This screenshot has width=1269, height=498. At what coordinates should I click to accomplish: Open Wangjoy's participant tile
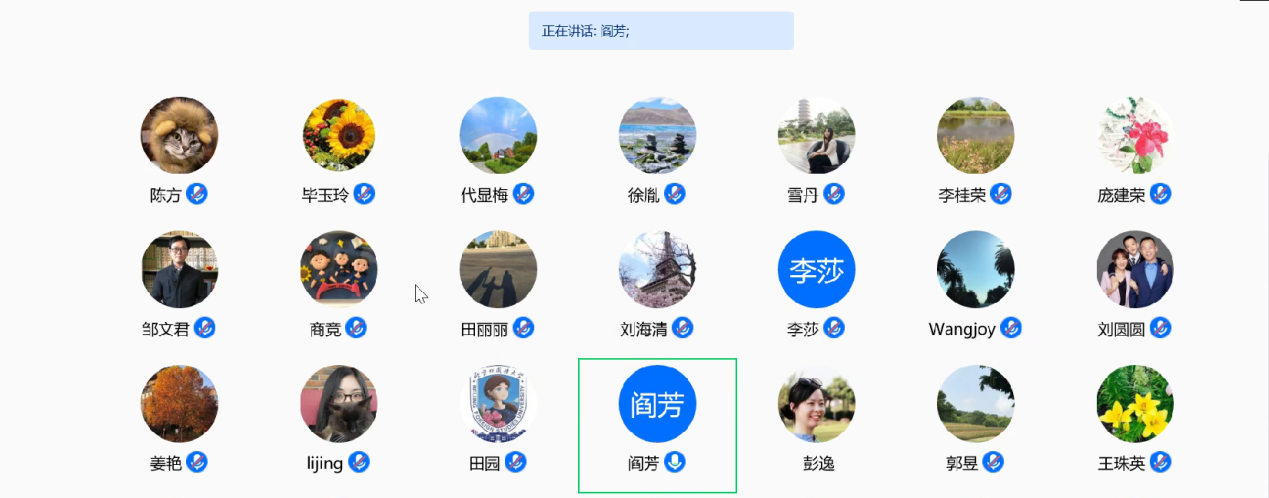point(975,270)
